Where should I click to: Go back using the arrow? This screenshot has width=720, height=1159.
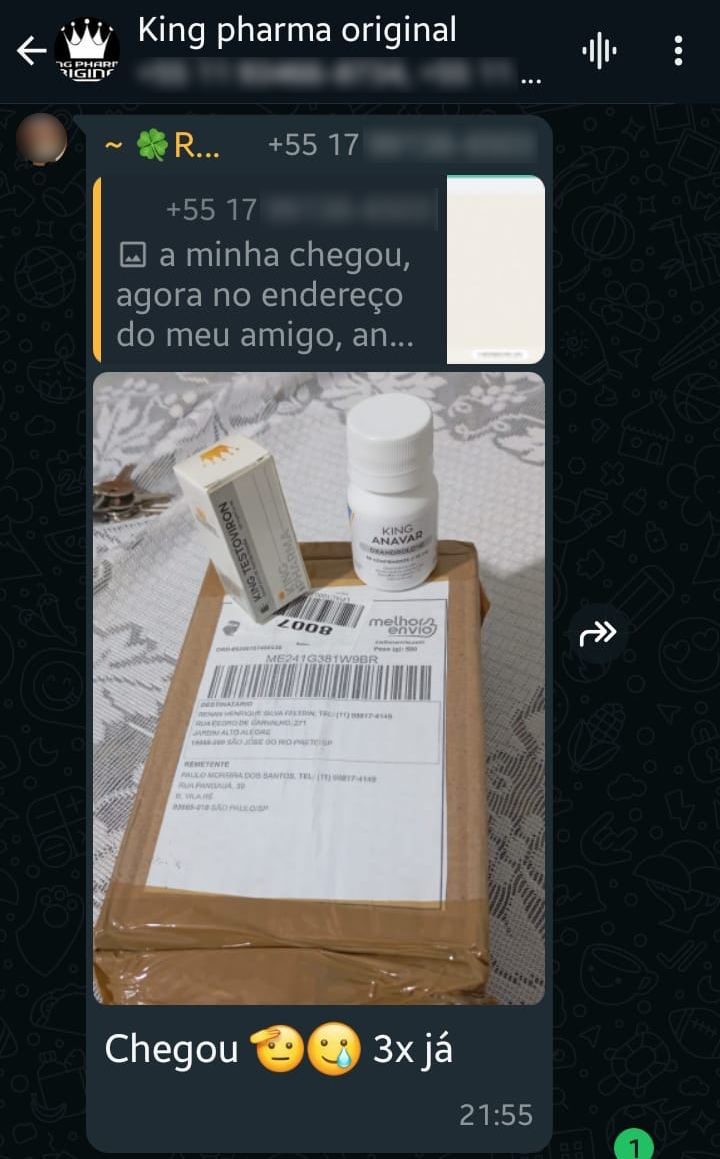point(31,51)
